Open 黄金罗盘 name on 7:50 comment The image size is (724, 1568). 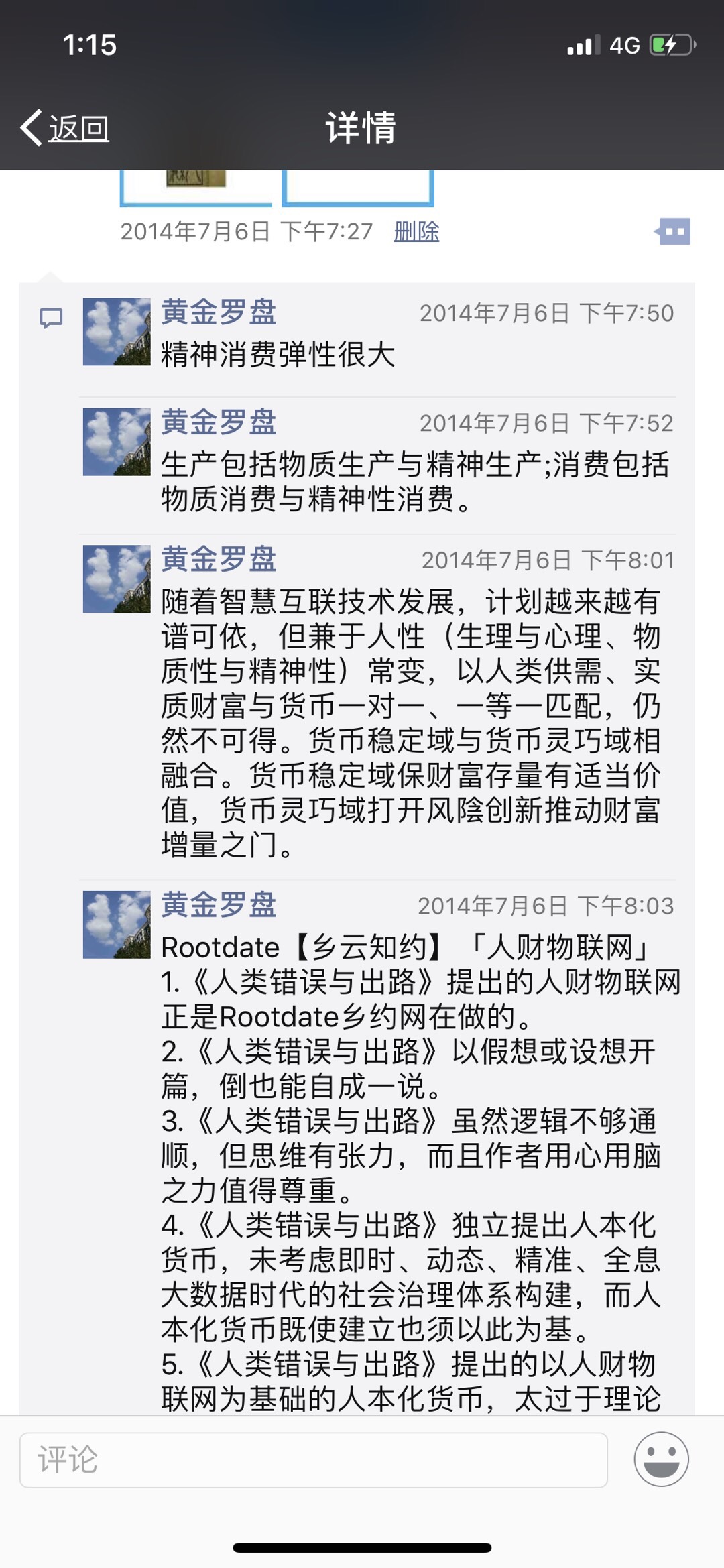coord(219,312)
